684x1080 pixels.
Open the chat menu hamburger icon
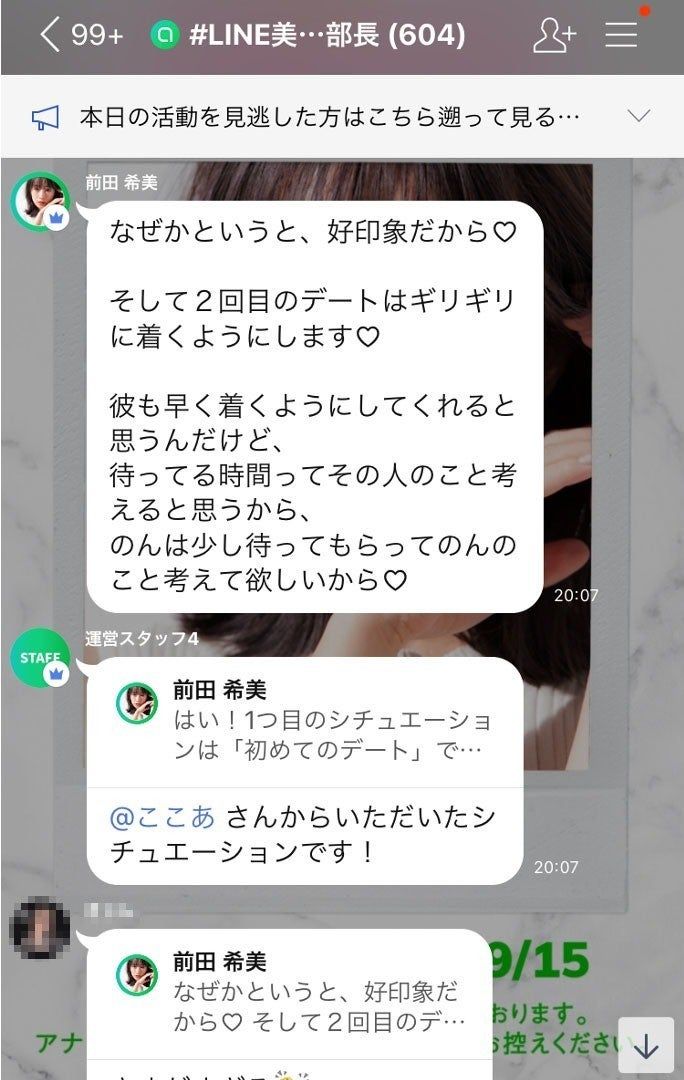tap(621, 36)
